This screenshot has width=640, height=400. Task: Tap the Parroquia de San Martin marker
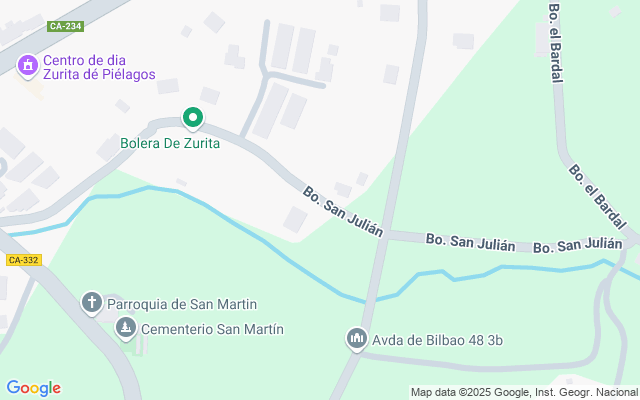(x=92, y=302)
